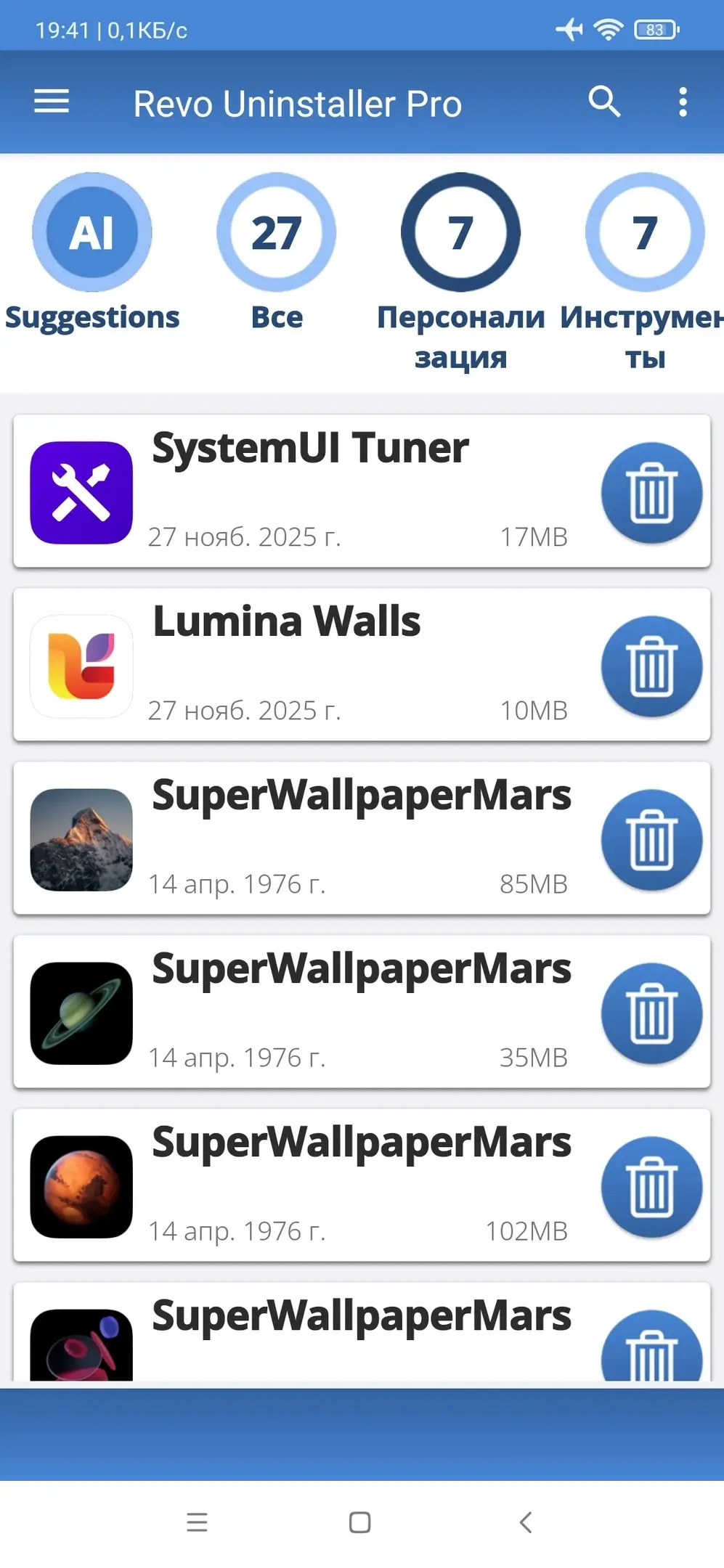Tap trash for 102MB SuperWallpaperMars

(x=651, y=1187)
